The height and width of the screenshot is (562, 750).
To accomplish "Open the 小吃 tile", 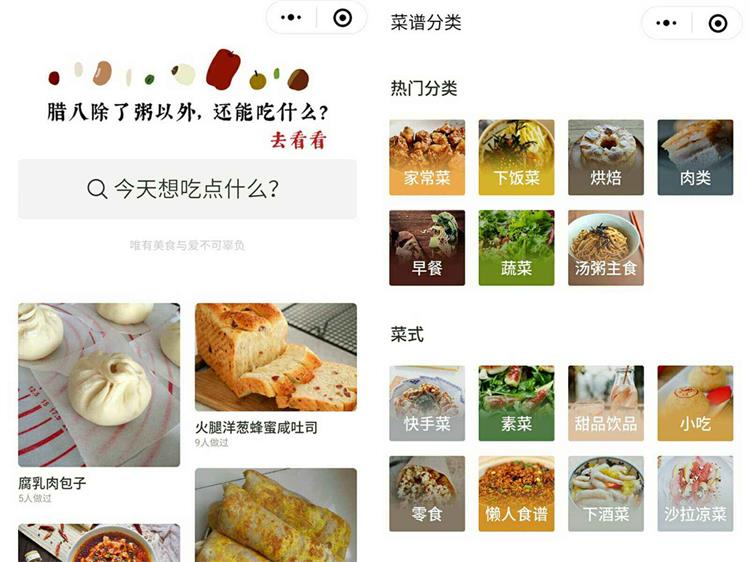I will pos(695,403).
